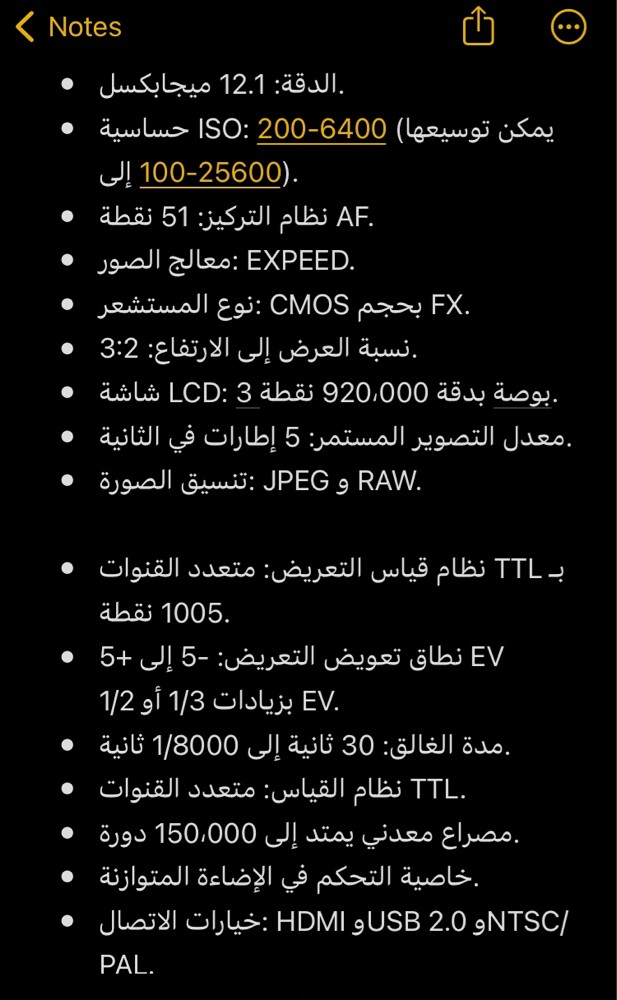Share this note

[479, 27]
